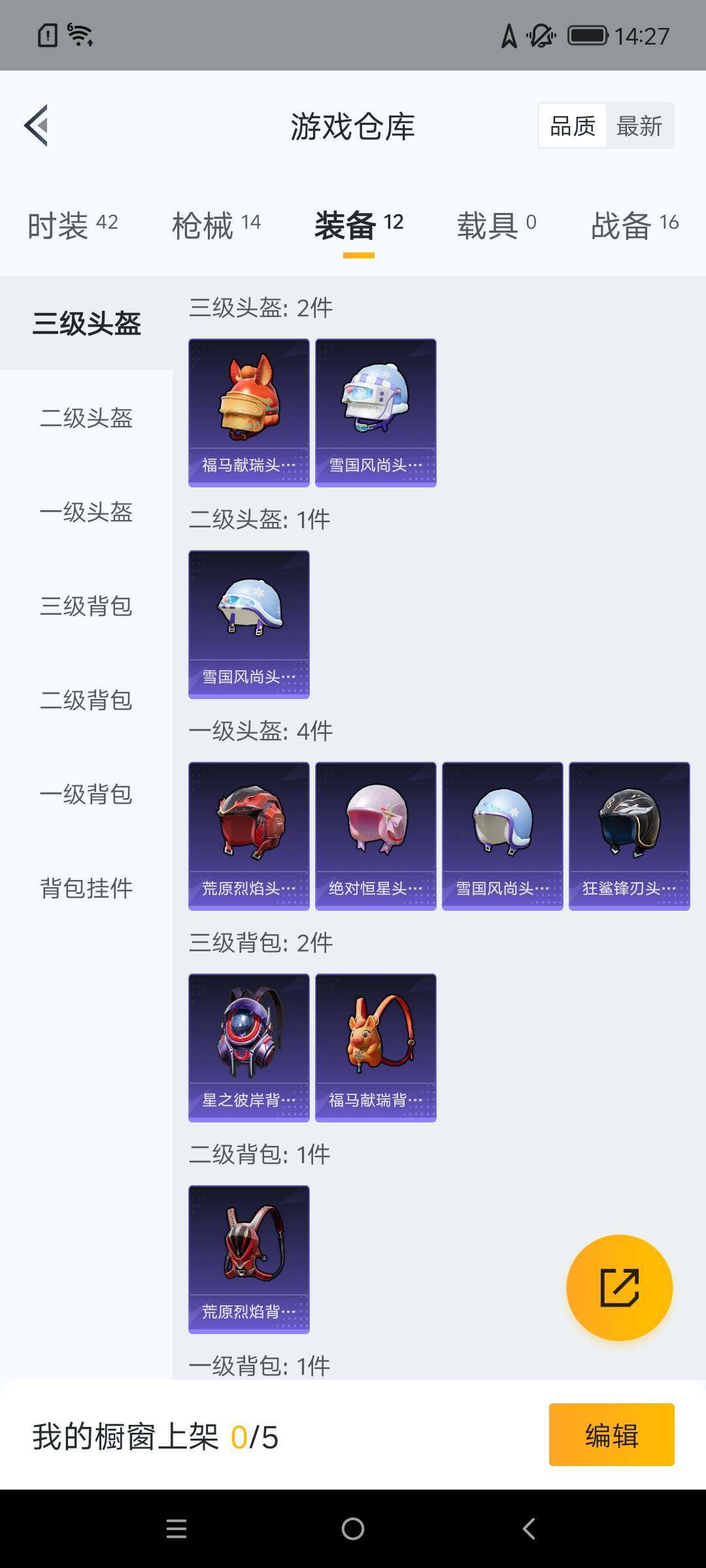Open the 三级背包 category in sidebar
The height and width of the screenshot is (1568, 706).
pyautogui.click(x=87, y=608)
